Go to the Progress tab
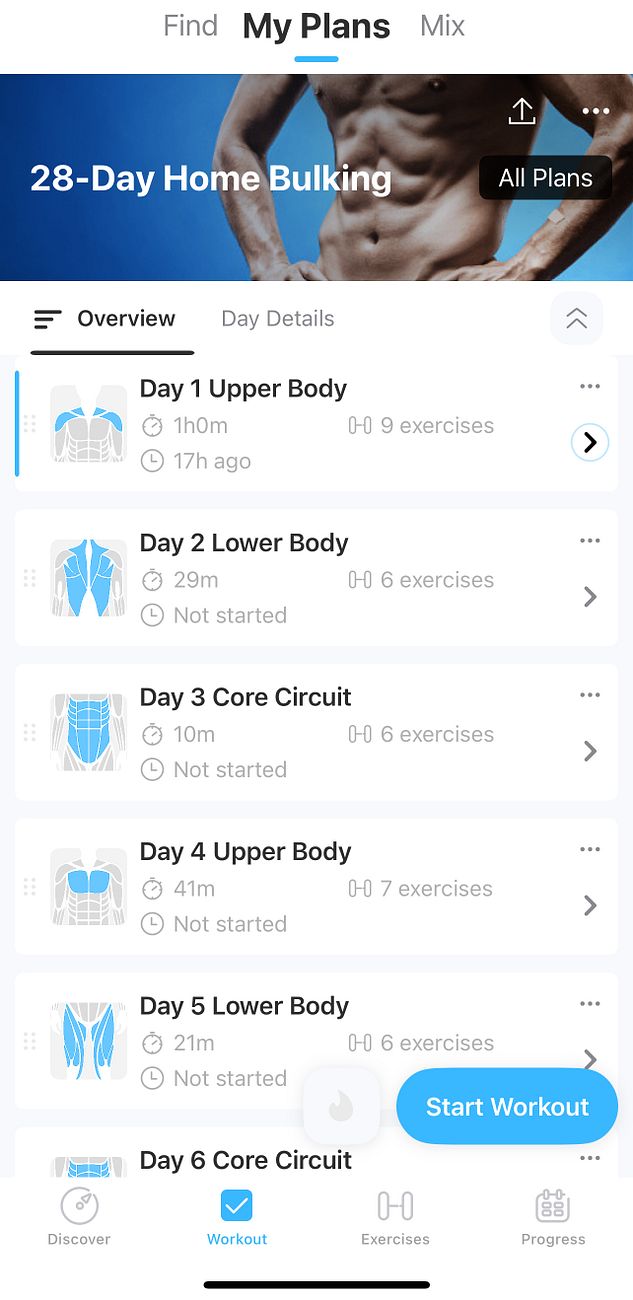The height and width of the screenshot is (1300, 633). 553,1217
